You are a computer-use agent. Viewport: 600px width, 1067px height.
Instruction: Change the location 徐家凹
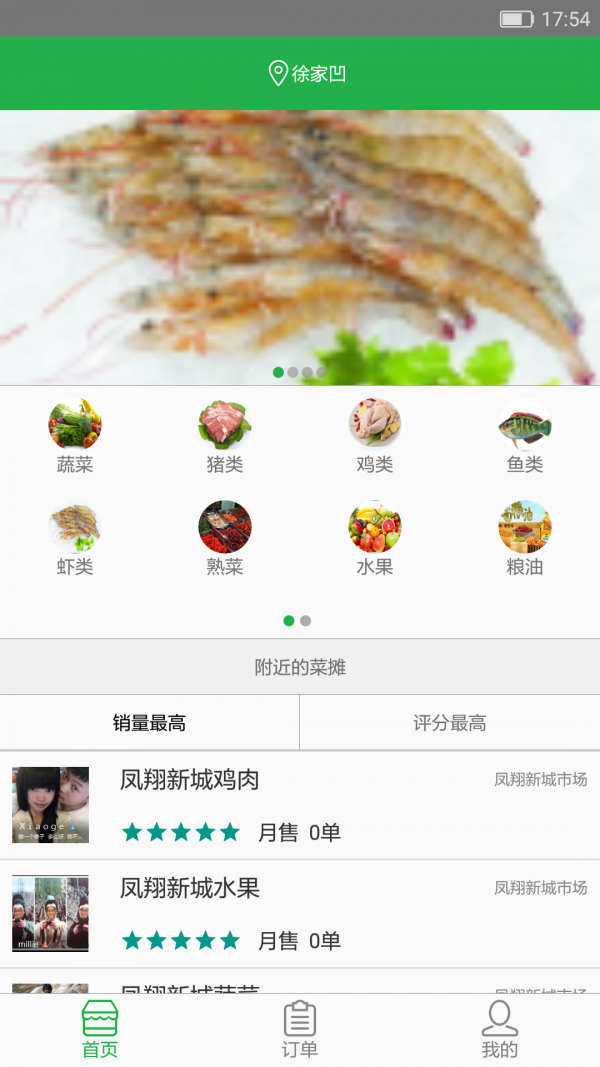pyautogui.click(x=308, y=73)
